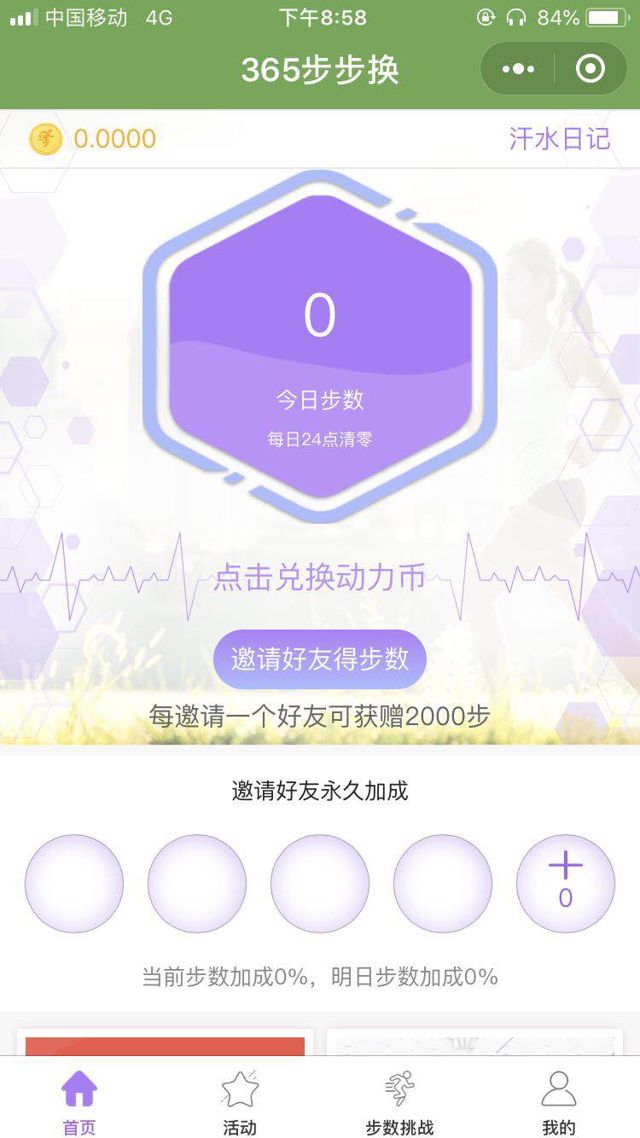The image size is (640, 1138).
Task: Open the 步数挑战 tab
Action: coord(400,1100)
